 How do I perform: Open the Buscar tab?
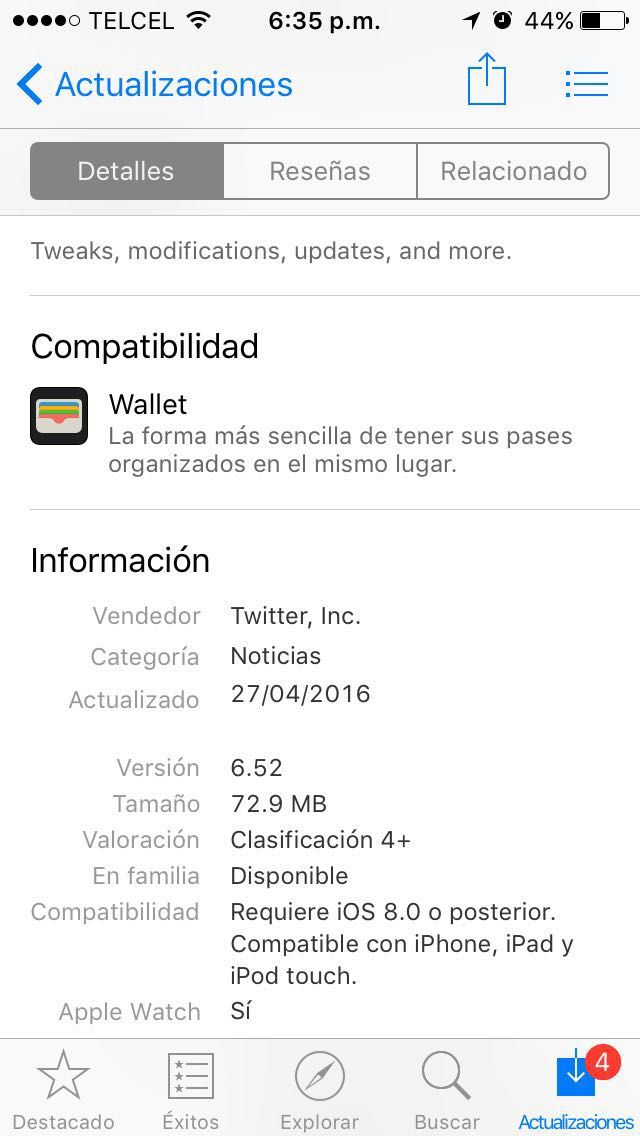(447, 1088)
